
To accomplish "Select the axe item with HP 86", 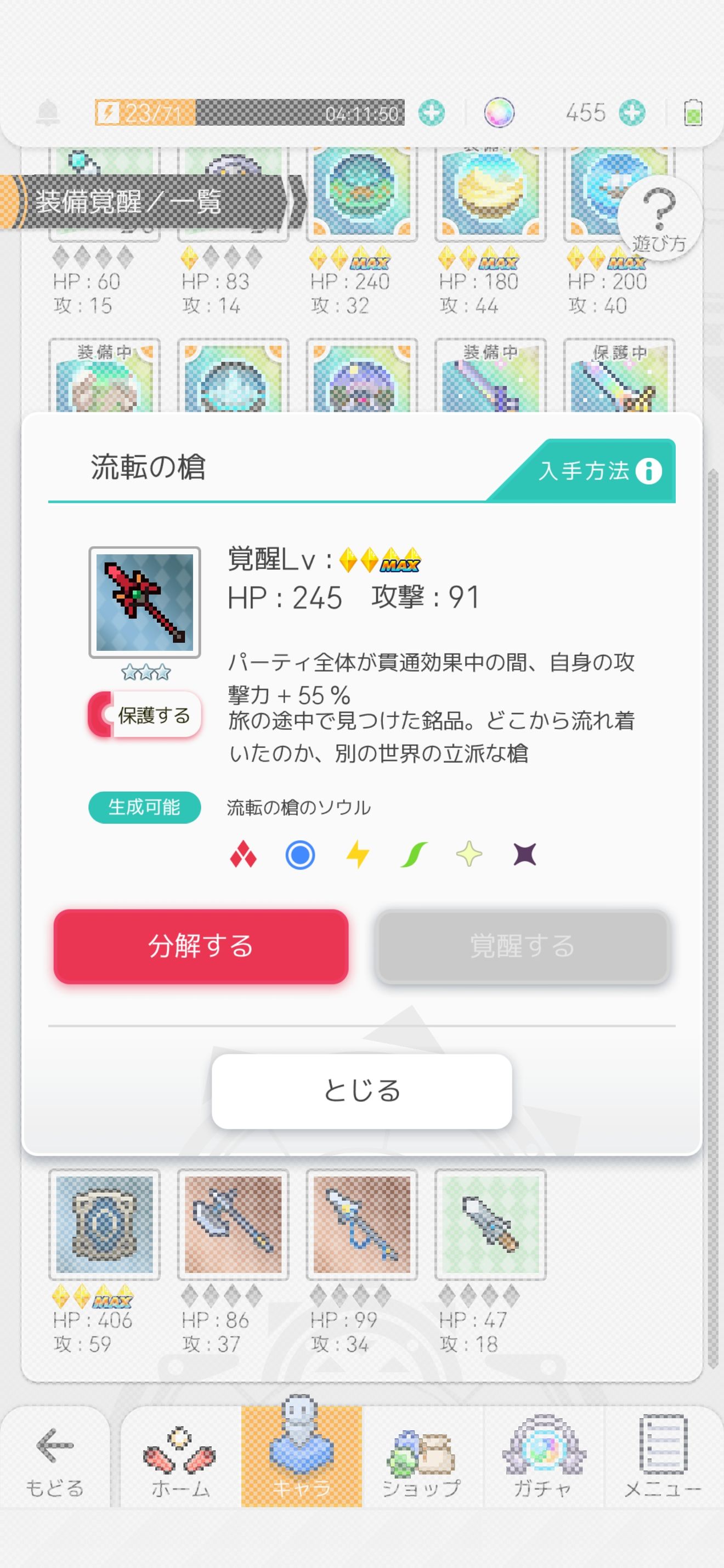I will pos(233,1224).
